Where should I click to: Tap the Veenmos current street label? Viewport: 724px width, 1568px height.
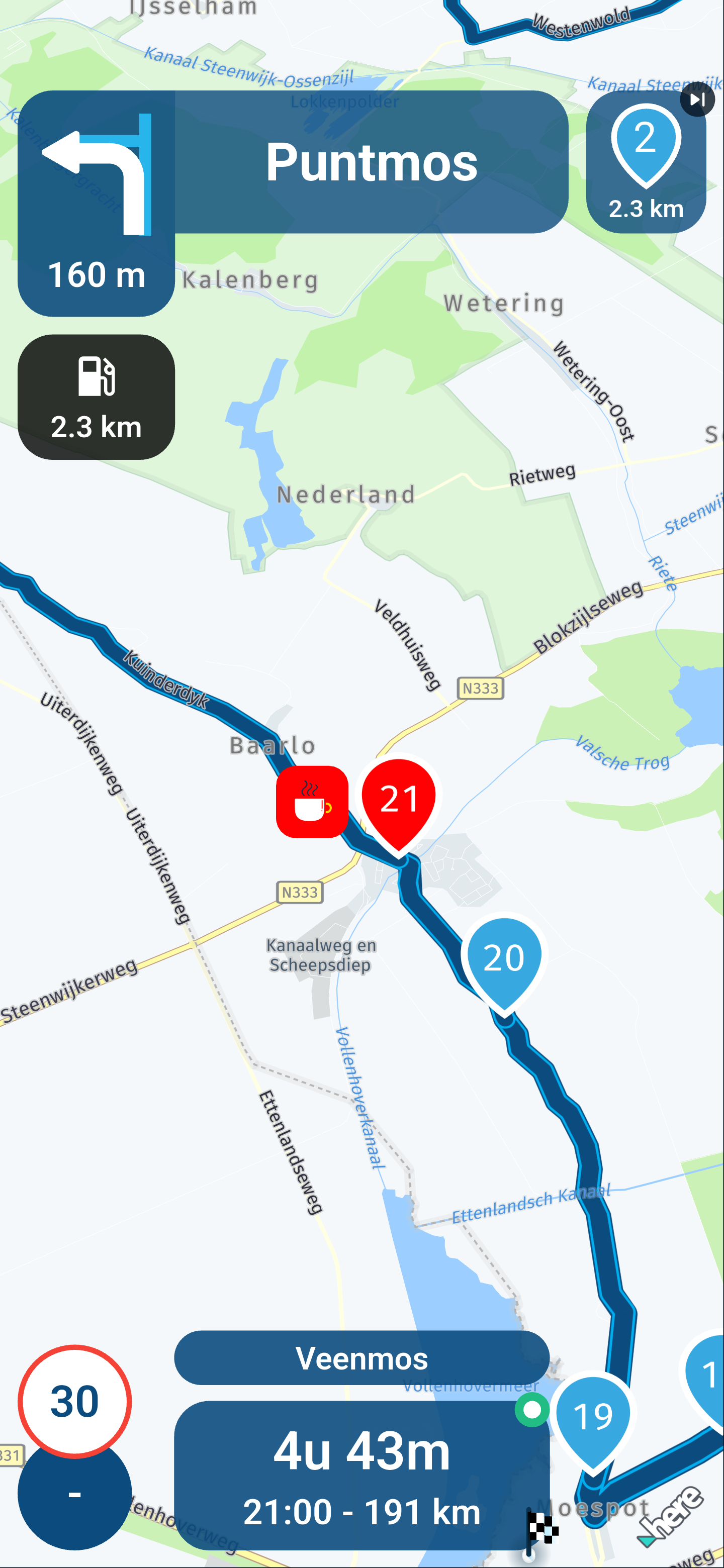[x=361, y=1358]
